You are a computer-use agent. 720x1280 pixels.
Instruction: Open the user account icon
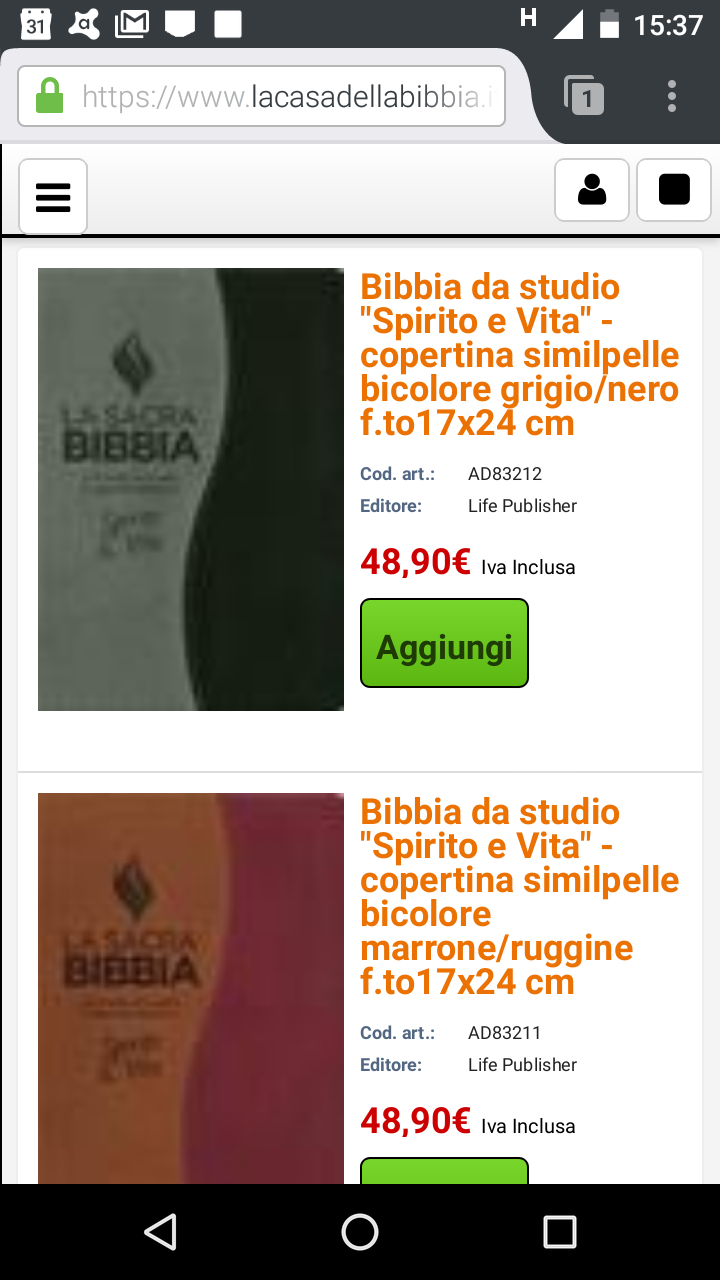592,189
